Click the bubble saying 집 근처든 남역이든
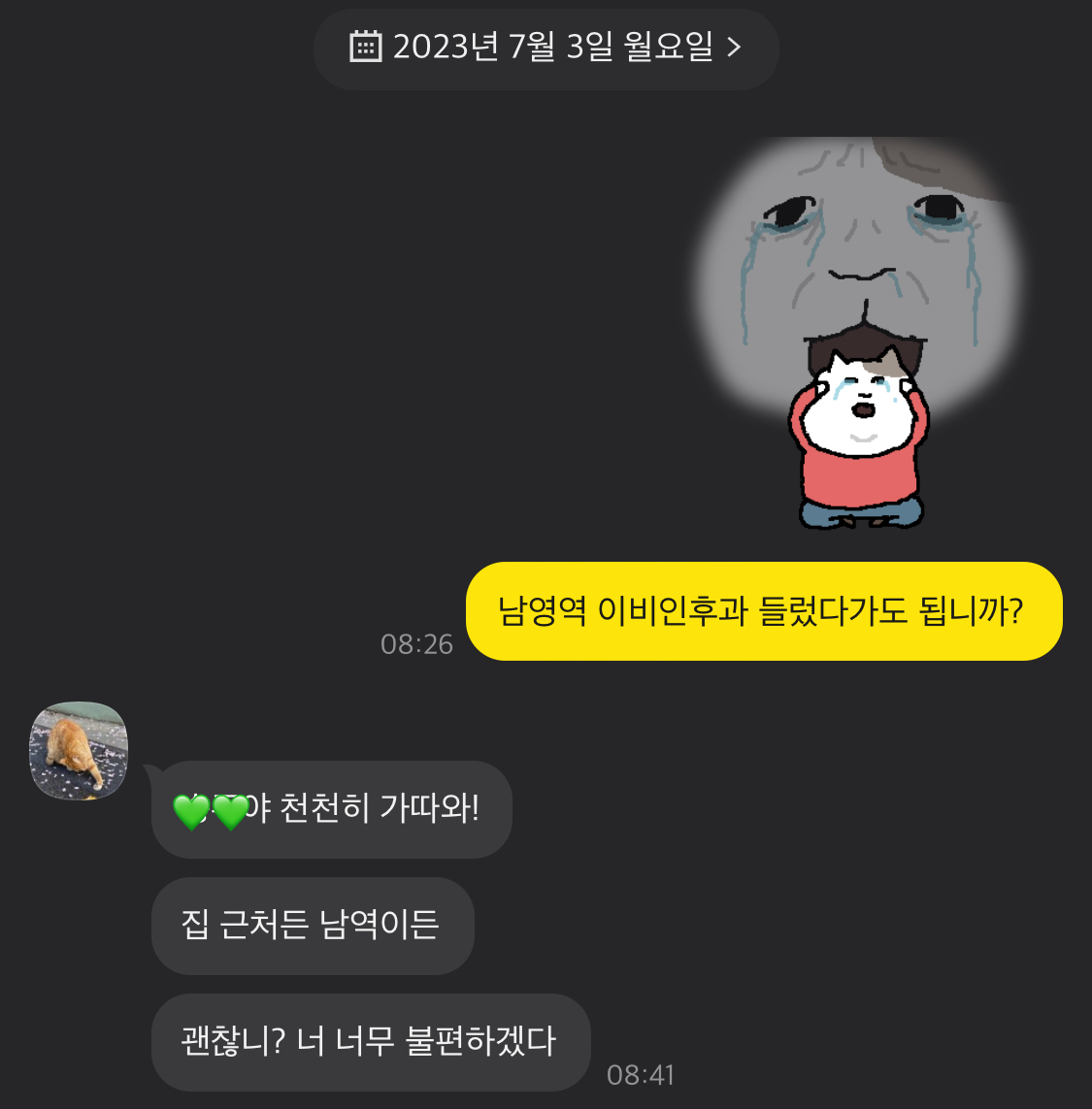1092x1109 pixels. point(313,926)
